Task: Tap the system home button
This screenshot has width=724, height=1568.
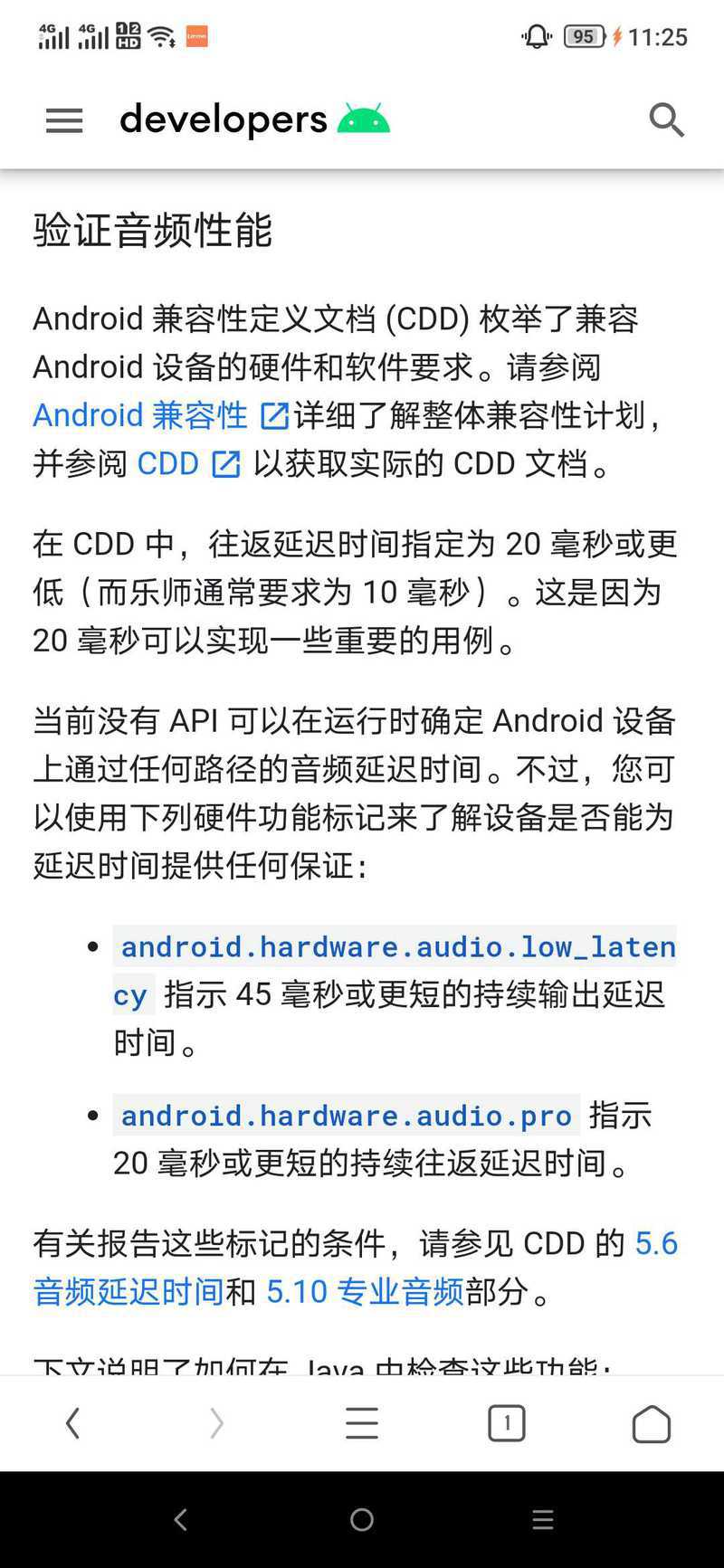Action: click(x=362, y=1520)
